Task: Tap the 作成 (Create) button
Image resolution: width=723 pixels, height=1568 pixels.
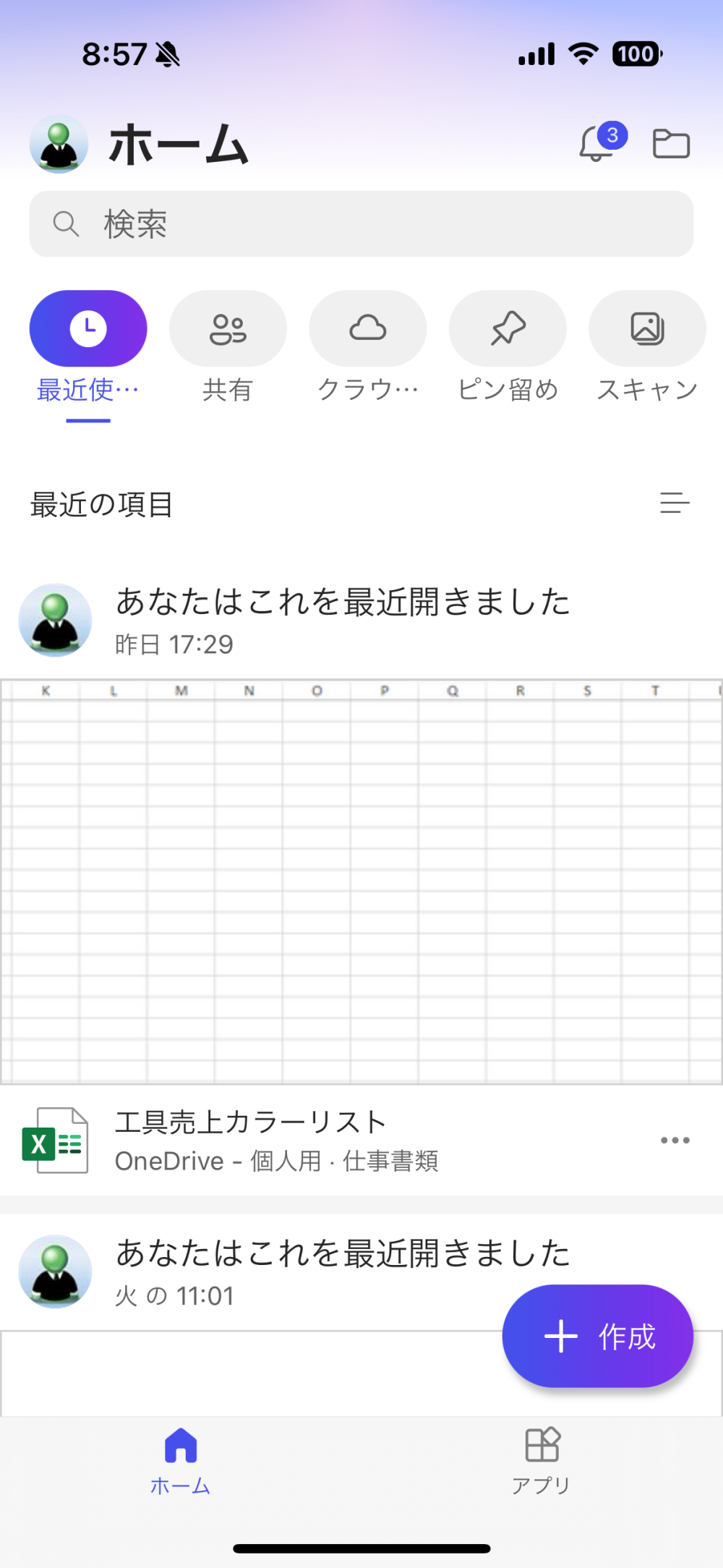Action: click(598, 1337)
